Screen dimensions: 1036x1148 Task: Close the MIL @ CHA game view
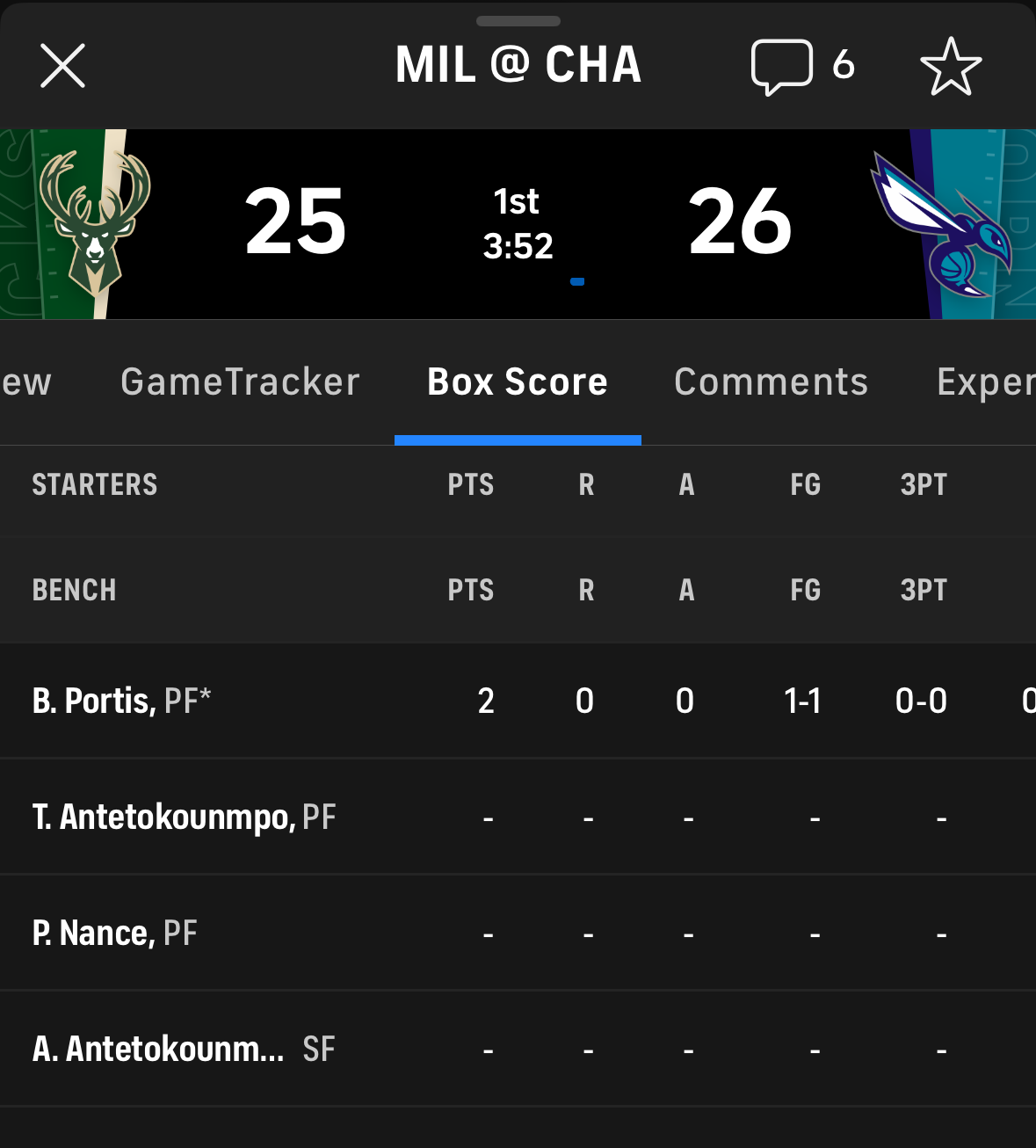click(x=62, y=66)
